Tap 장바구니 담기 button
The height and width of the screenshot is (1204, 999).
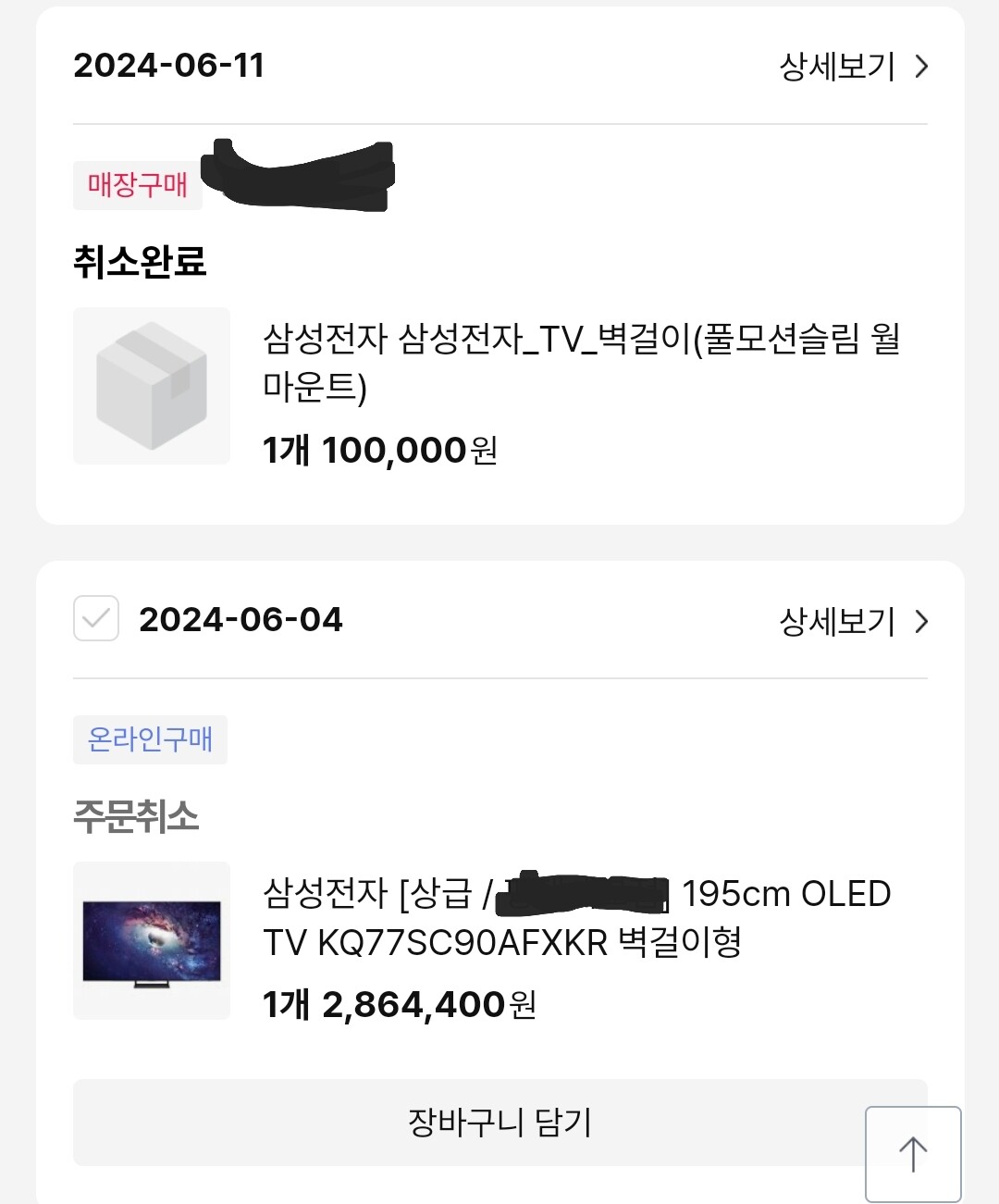[499, 1122]
